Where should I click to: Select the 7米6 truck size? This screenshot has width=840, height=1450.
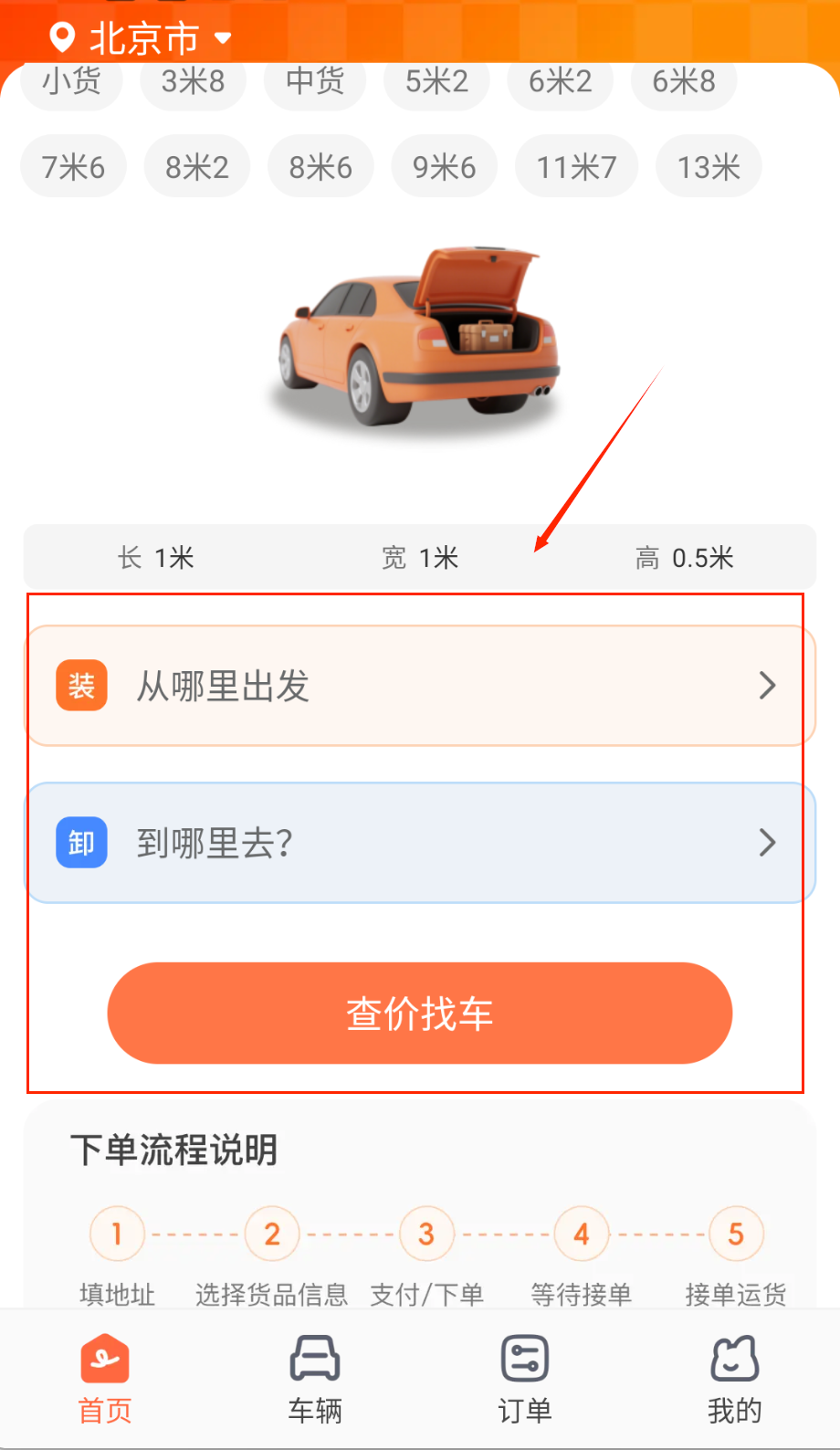pos(73,167)
